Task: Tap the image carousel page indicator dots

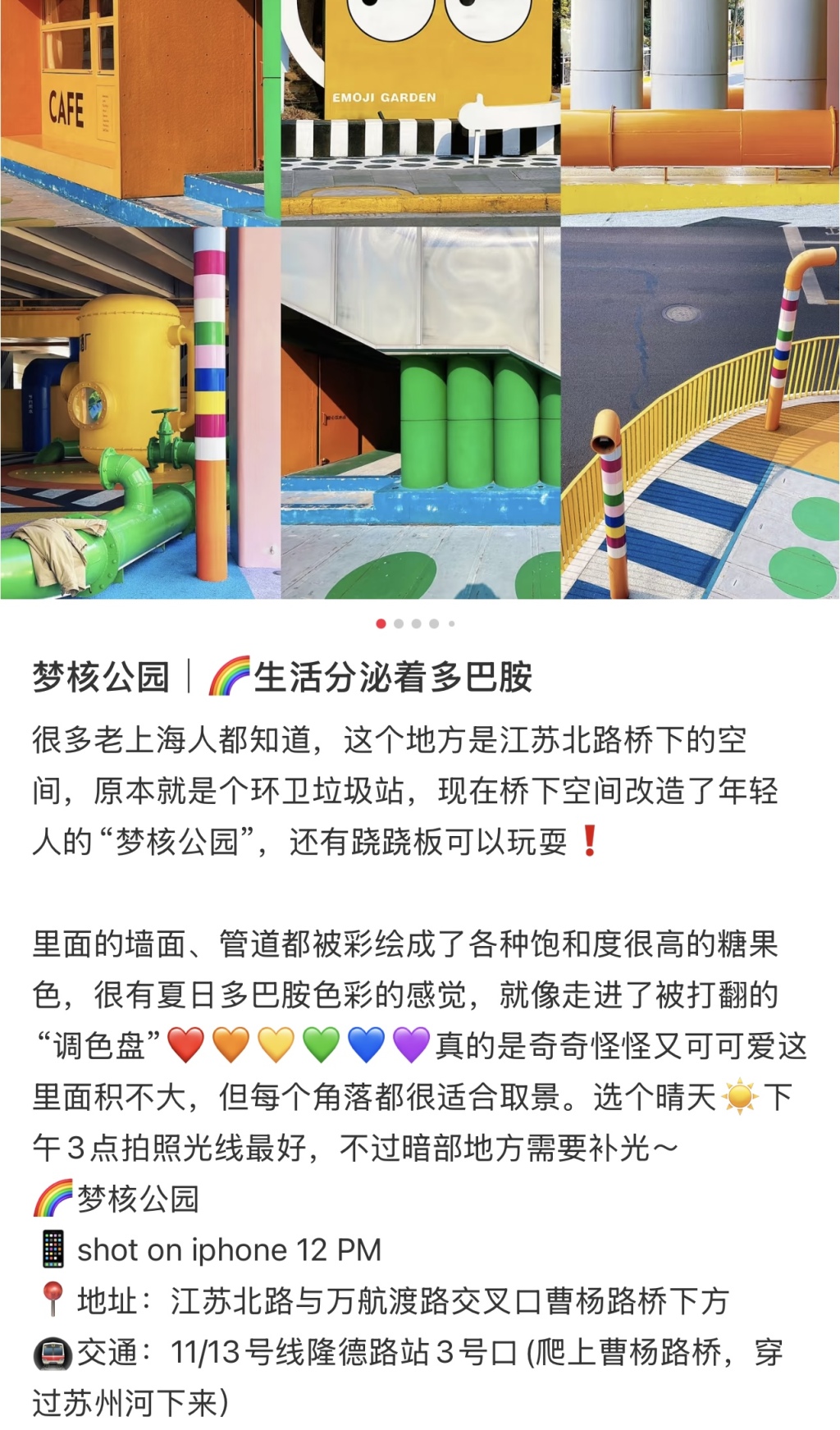Action: pyautogui.click(x=416, y=624)
